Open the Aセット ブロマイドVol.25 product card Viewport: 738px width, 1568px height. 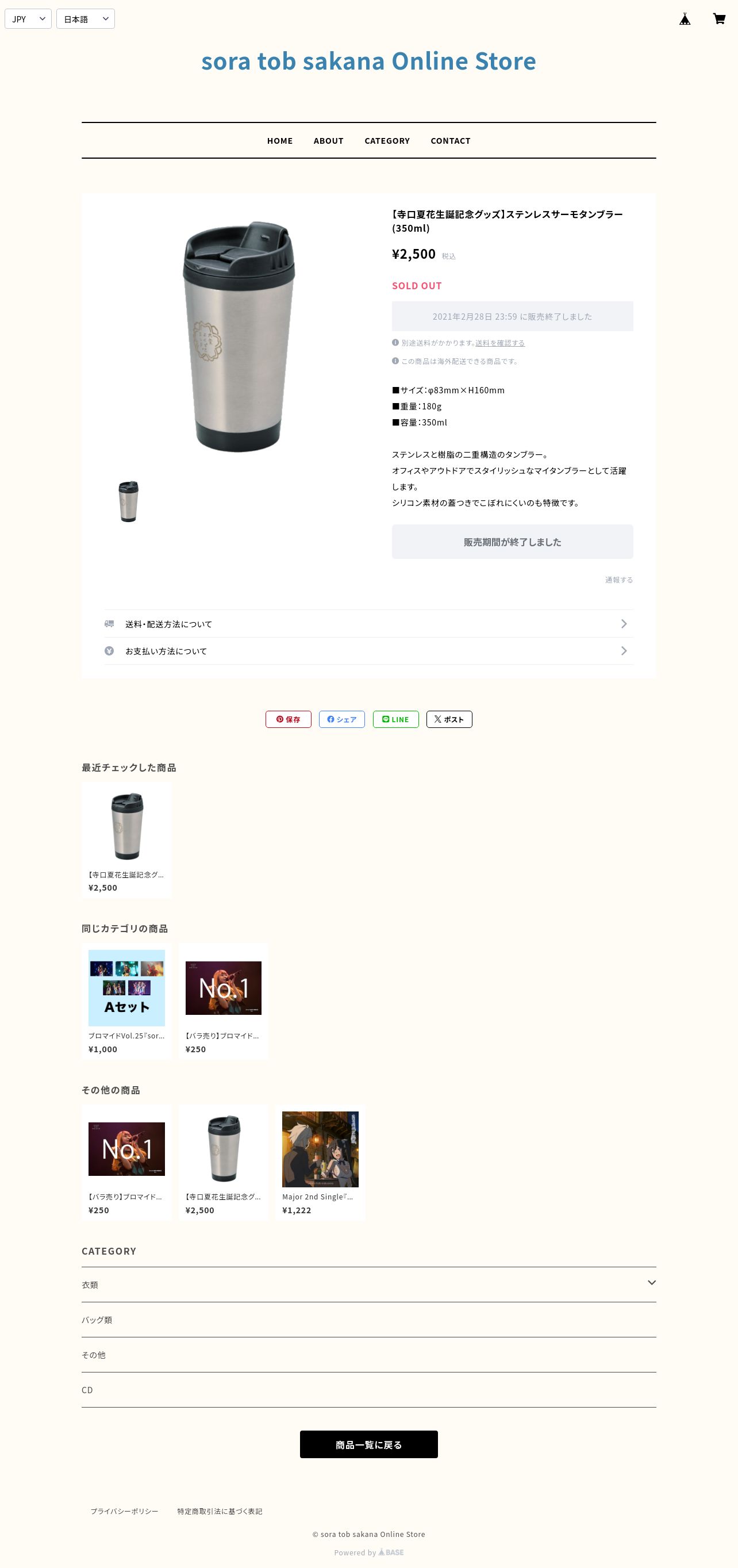(x=126, y=1002)
